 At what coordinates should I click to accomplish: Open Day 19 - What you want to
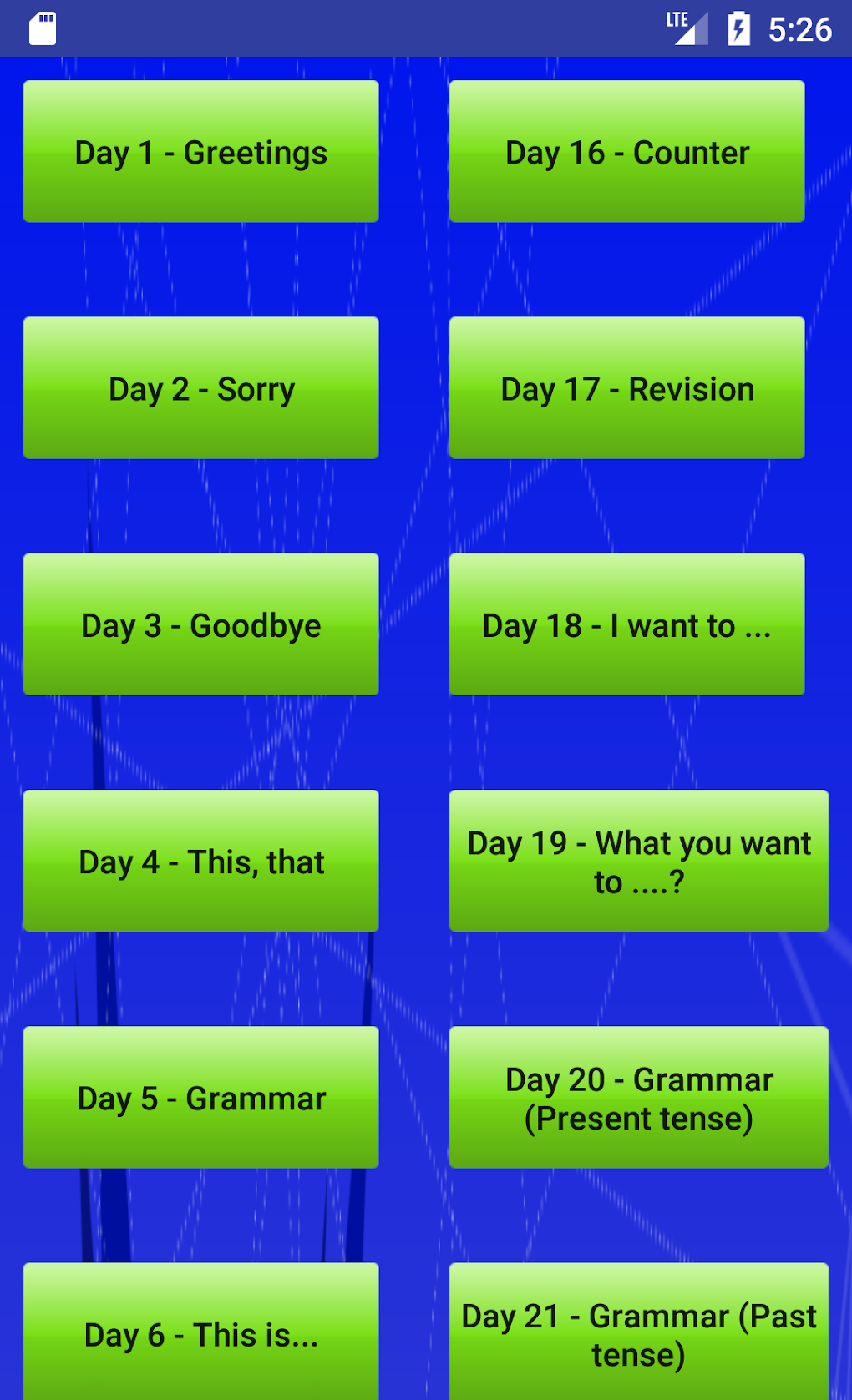click(638, 860)
